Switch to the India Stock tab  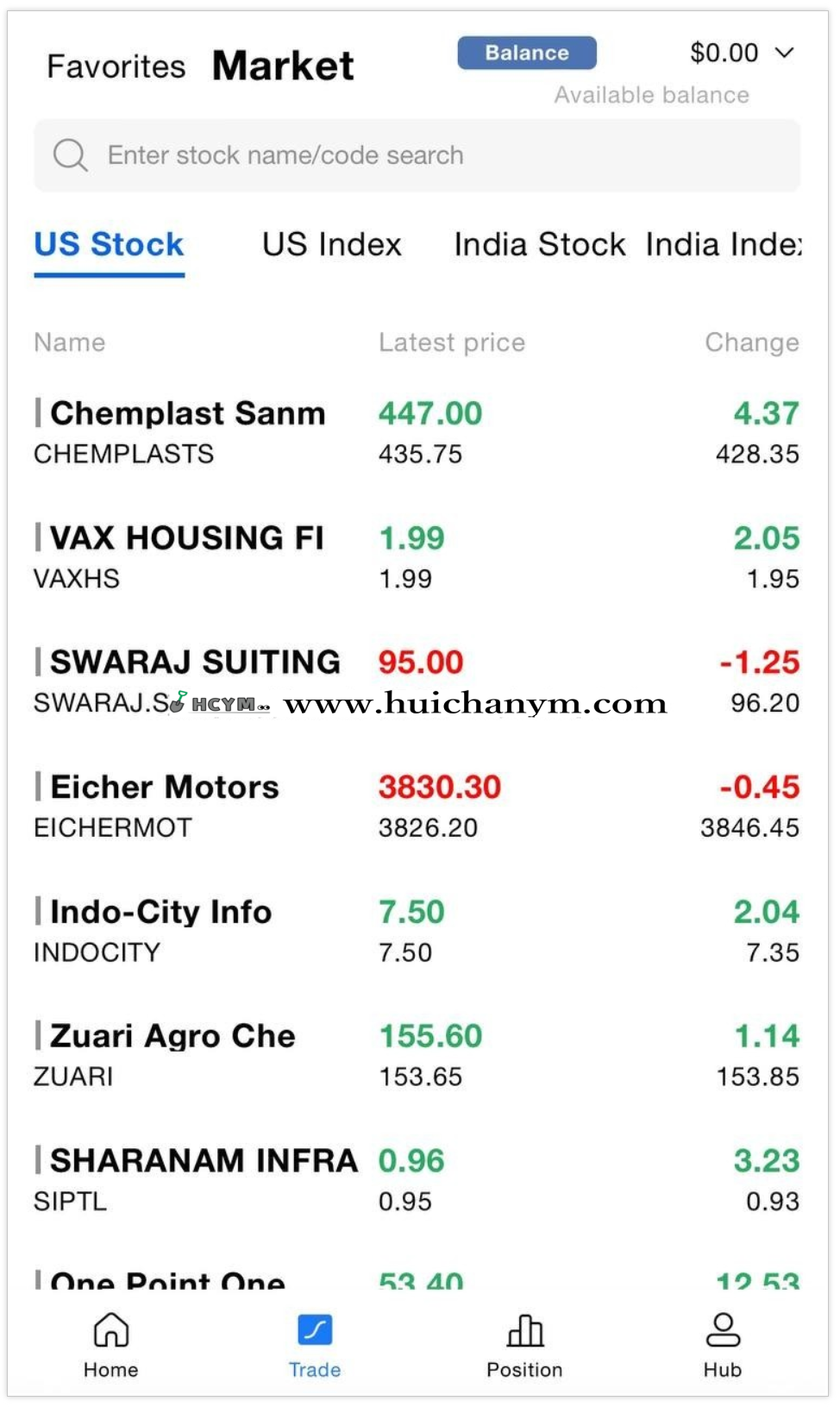[539, 245]
